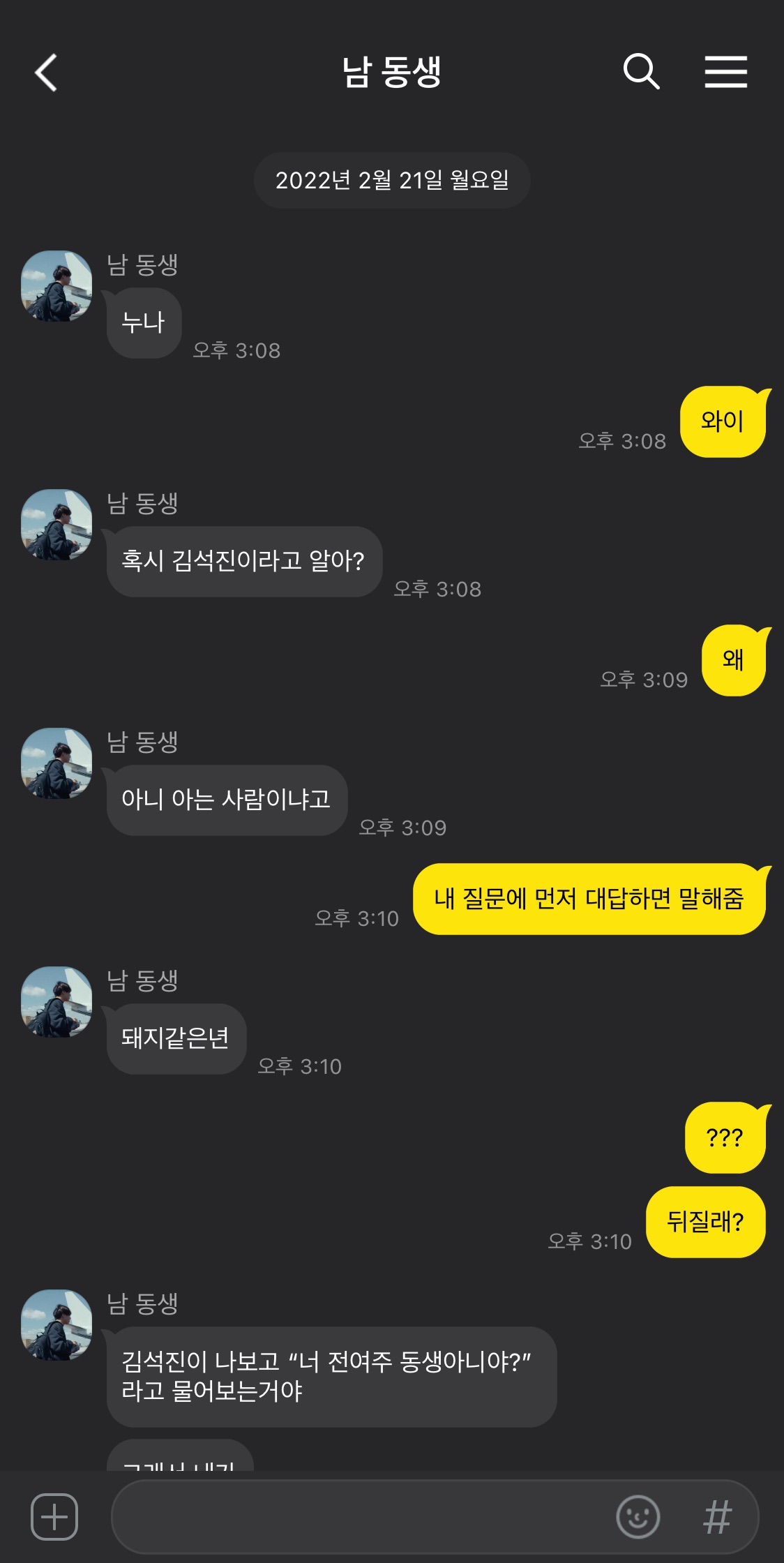Search within this conversation
784x1563 pixels.
(x=641, y=71)
